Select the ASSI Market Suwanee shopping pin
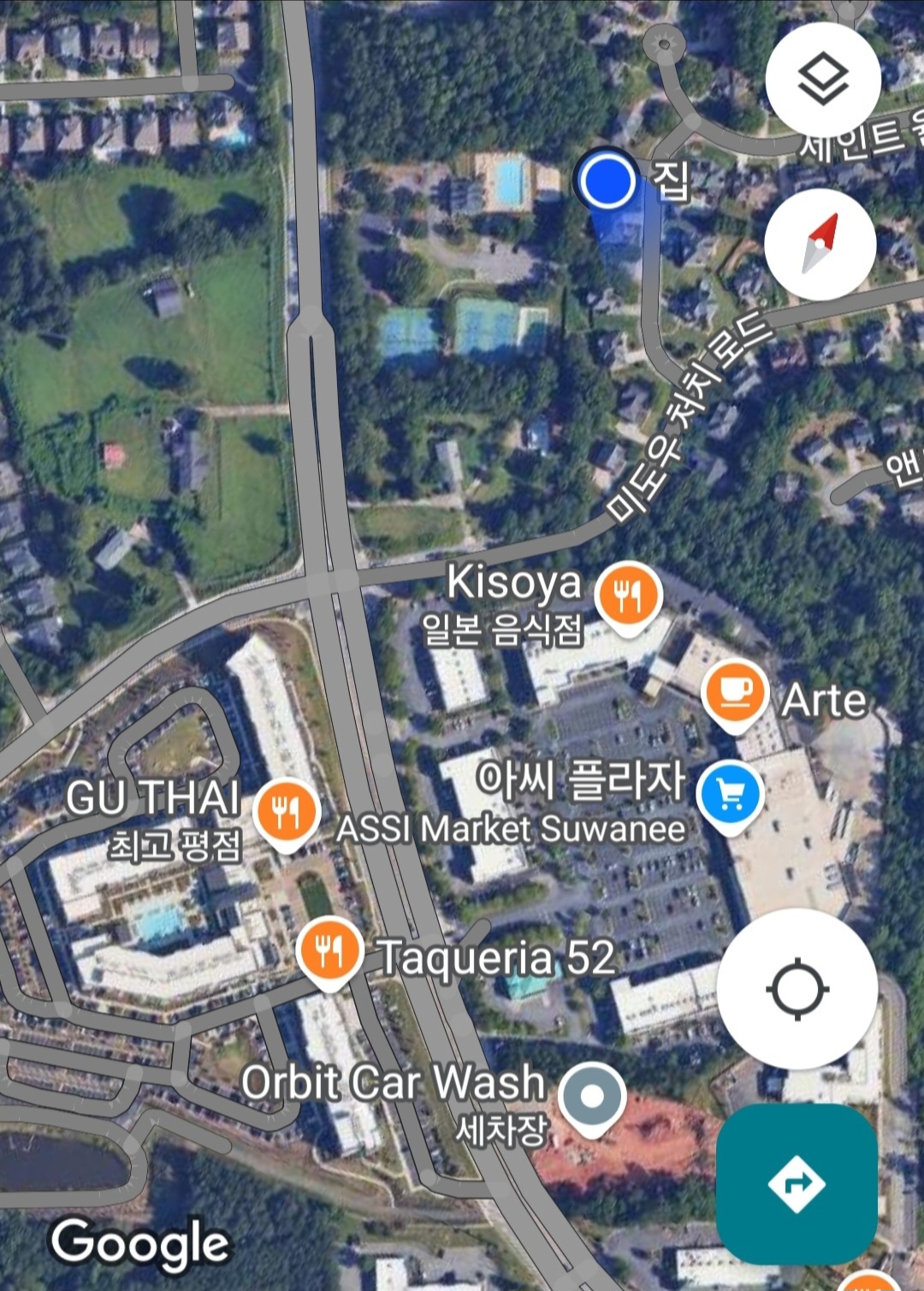The height and width of the screenshot is (1291, 924). click(730, 794)
